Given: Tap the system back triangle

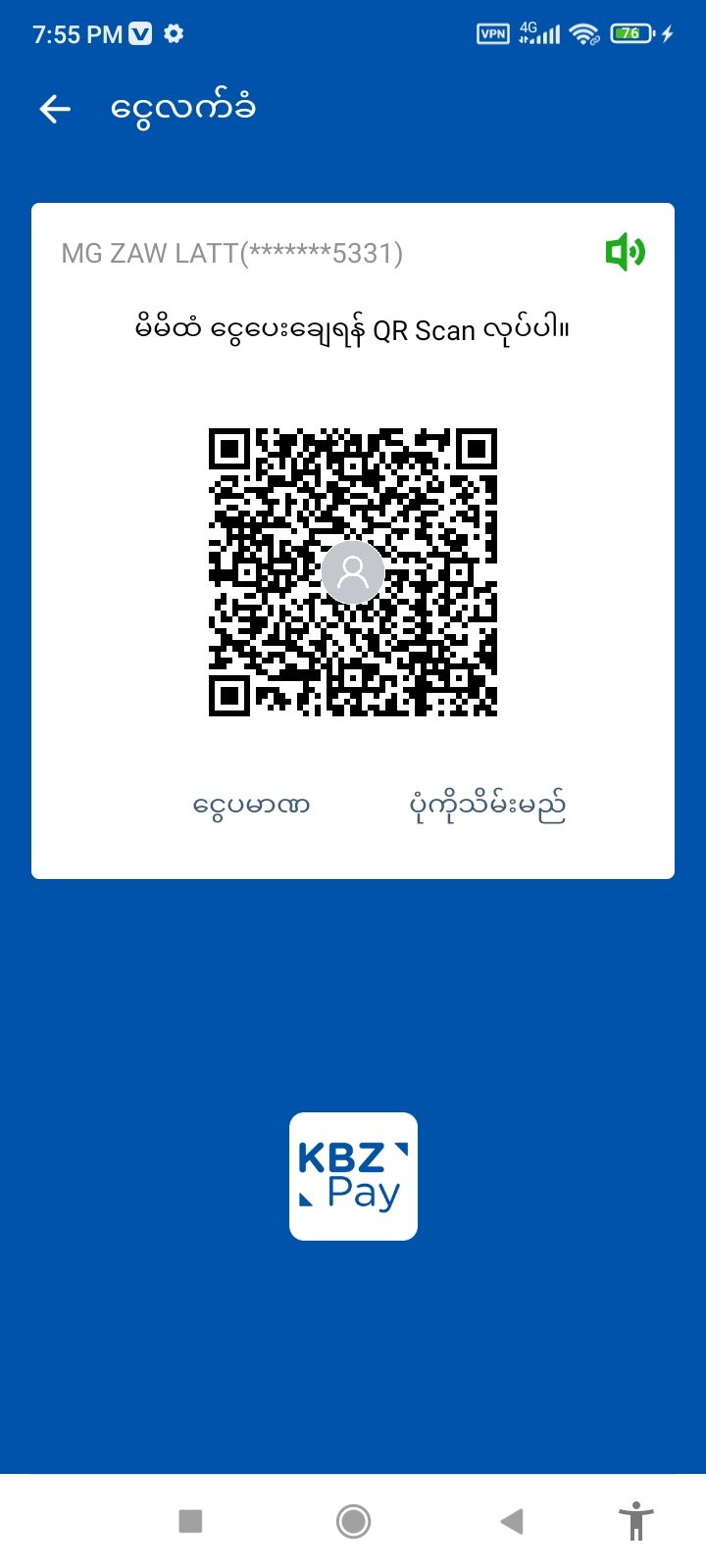Looking at the screenshot, I should [x=512, y=1521].
